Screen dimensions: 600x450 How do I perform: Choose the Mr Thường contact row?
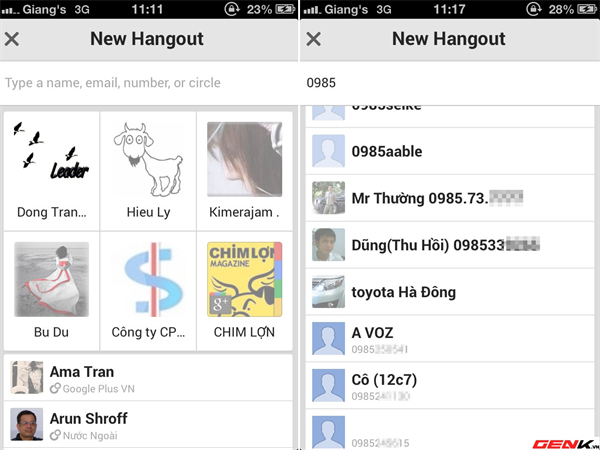[x=450, y=198]
